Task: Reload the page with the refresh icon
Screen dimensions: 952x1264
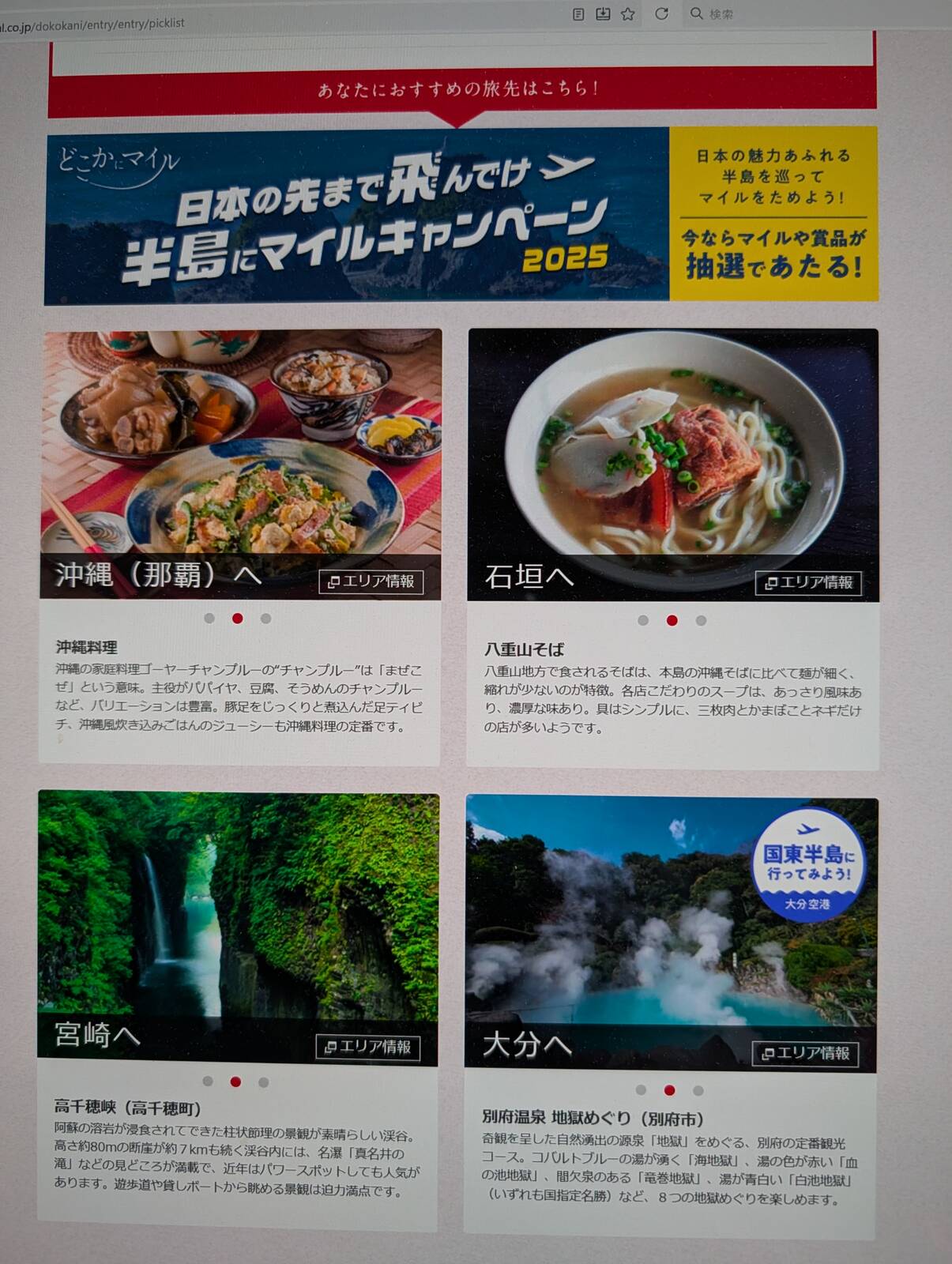Action: 661,13
